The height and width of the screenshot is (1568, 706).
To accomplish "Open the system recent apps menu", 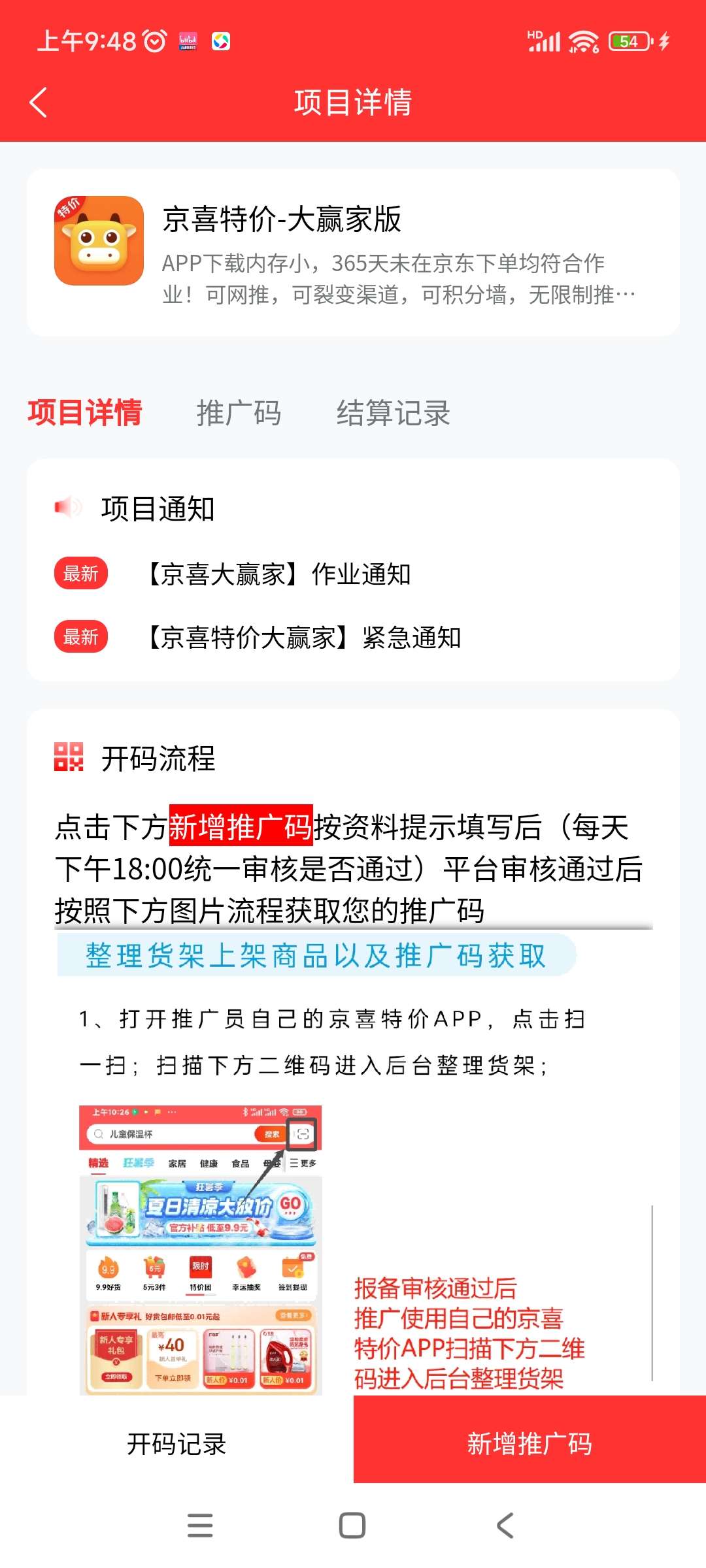I will [200, 1526].
